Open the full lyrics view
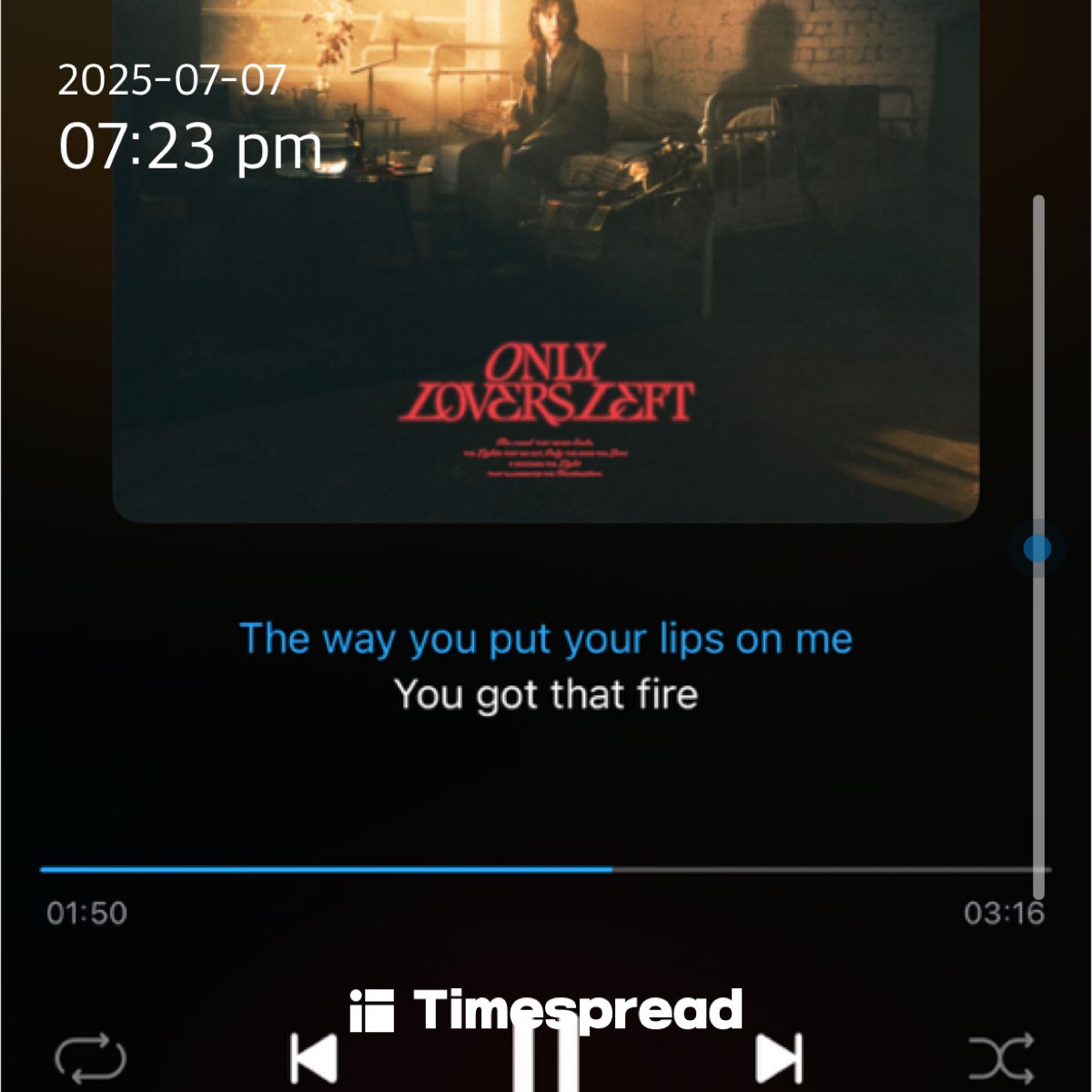The width and height of the screenshot is (1092, 1092). 546,666
